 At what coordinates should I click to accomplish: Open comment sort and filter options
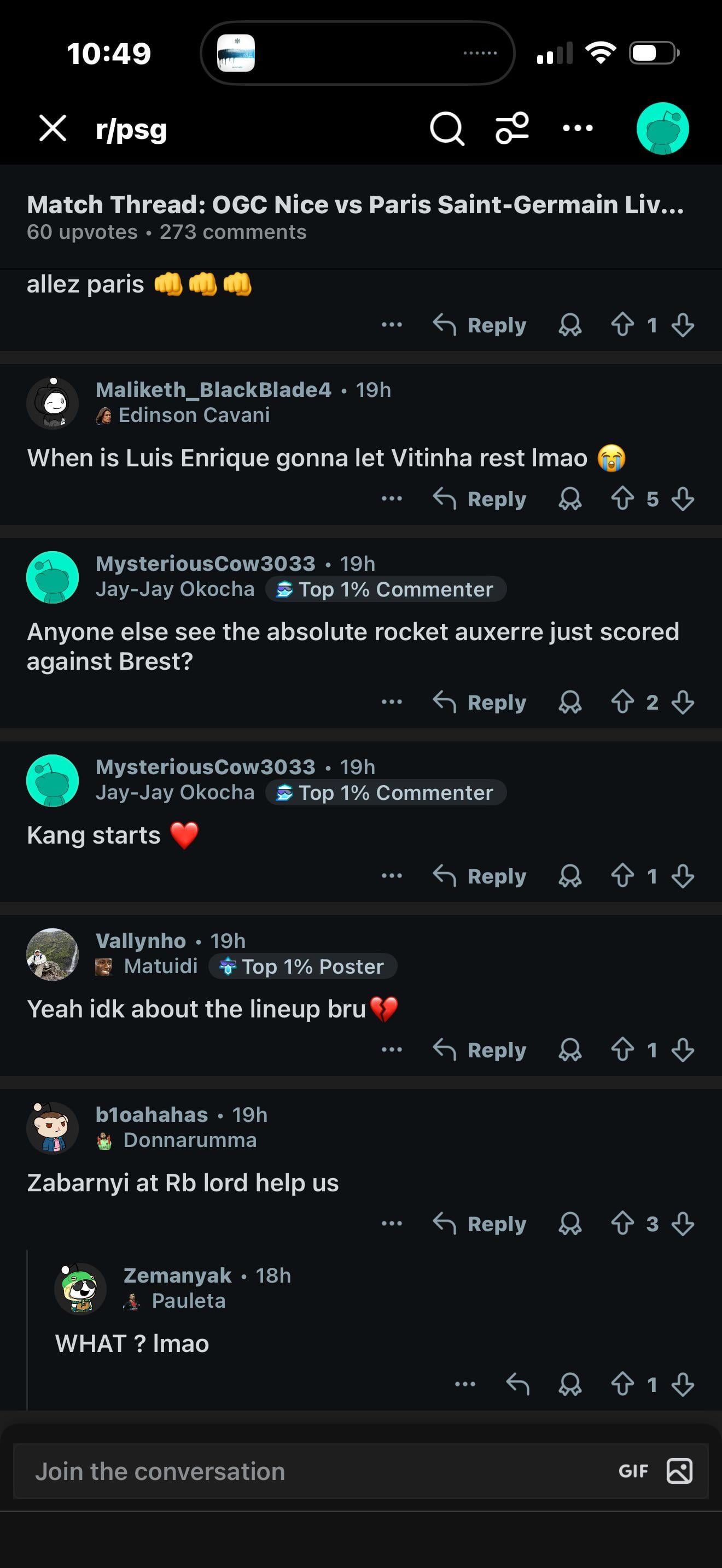coord(512,128)
